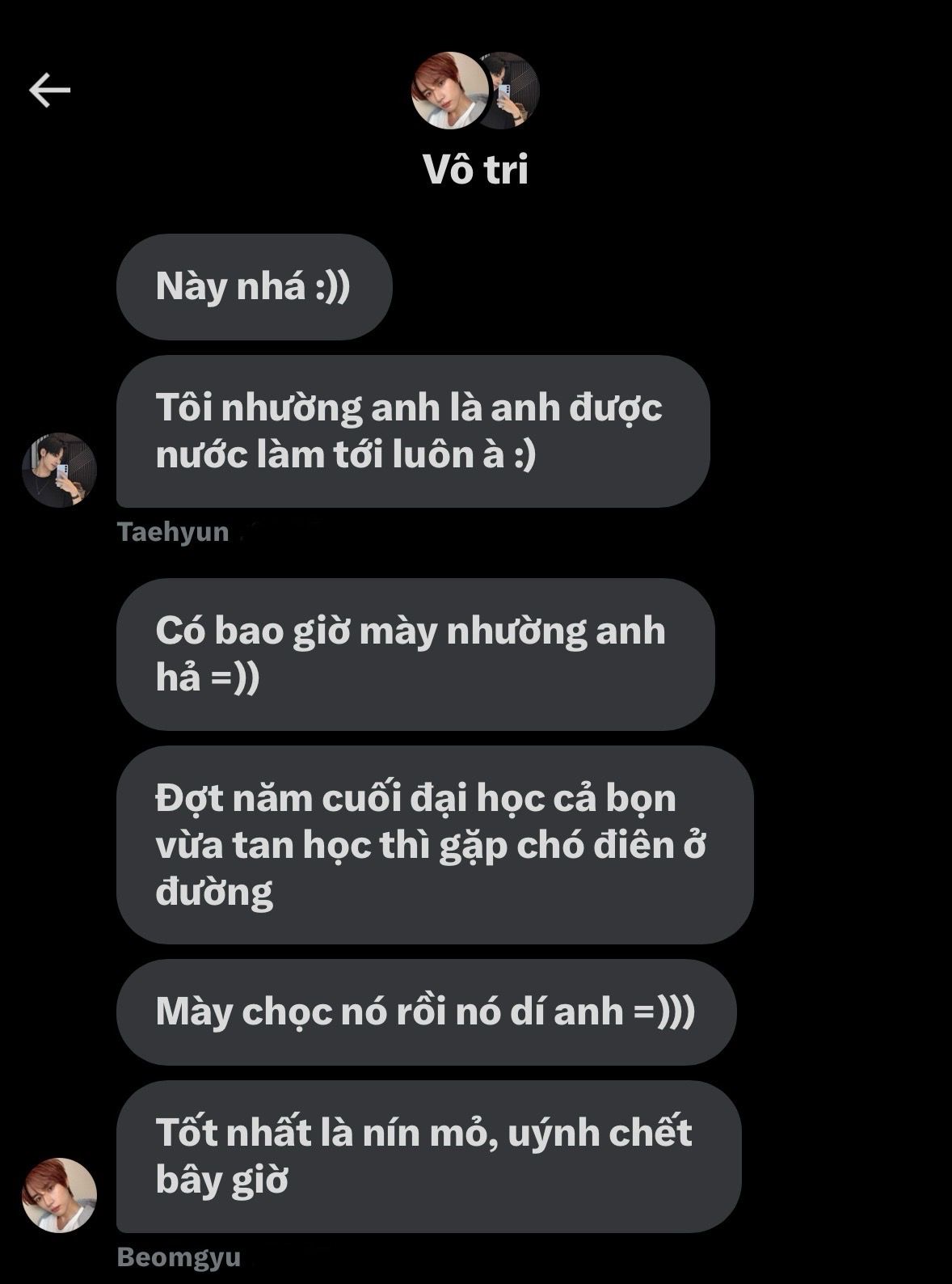Open Beomgyu's profile picture
Screen dimensions: 952x1284
[x=59, y=1195]
